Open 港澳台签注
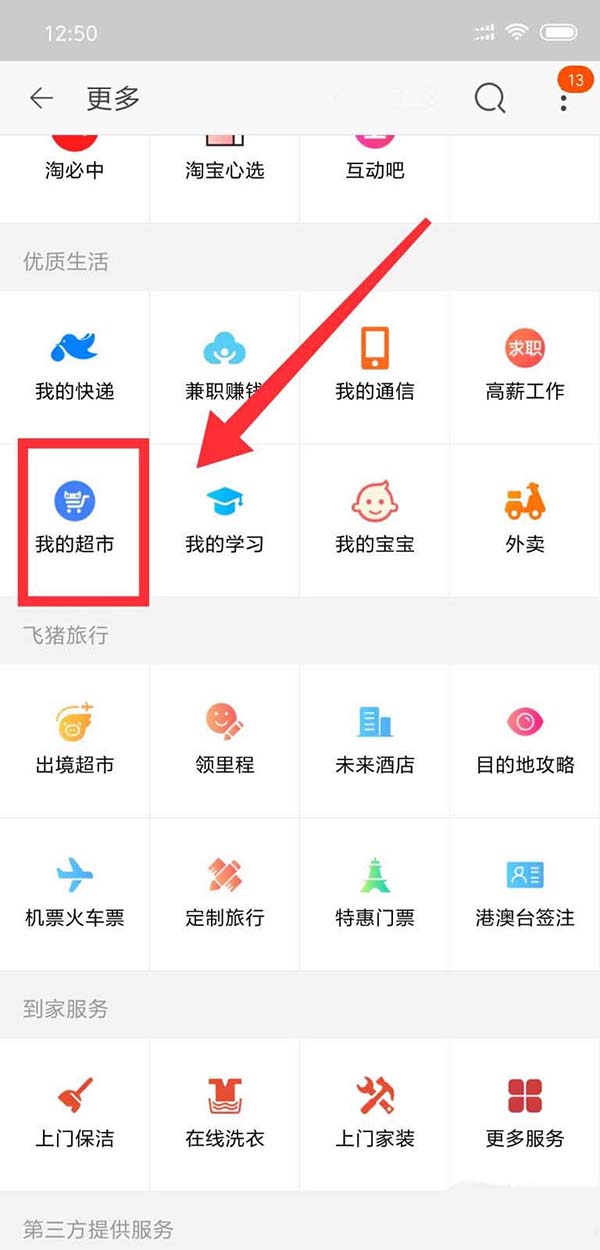The image size is (600, 1250). tap(525, 894)
